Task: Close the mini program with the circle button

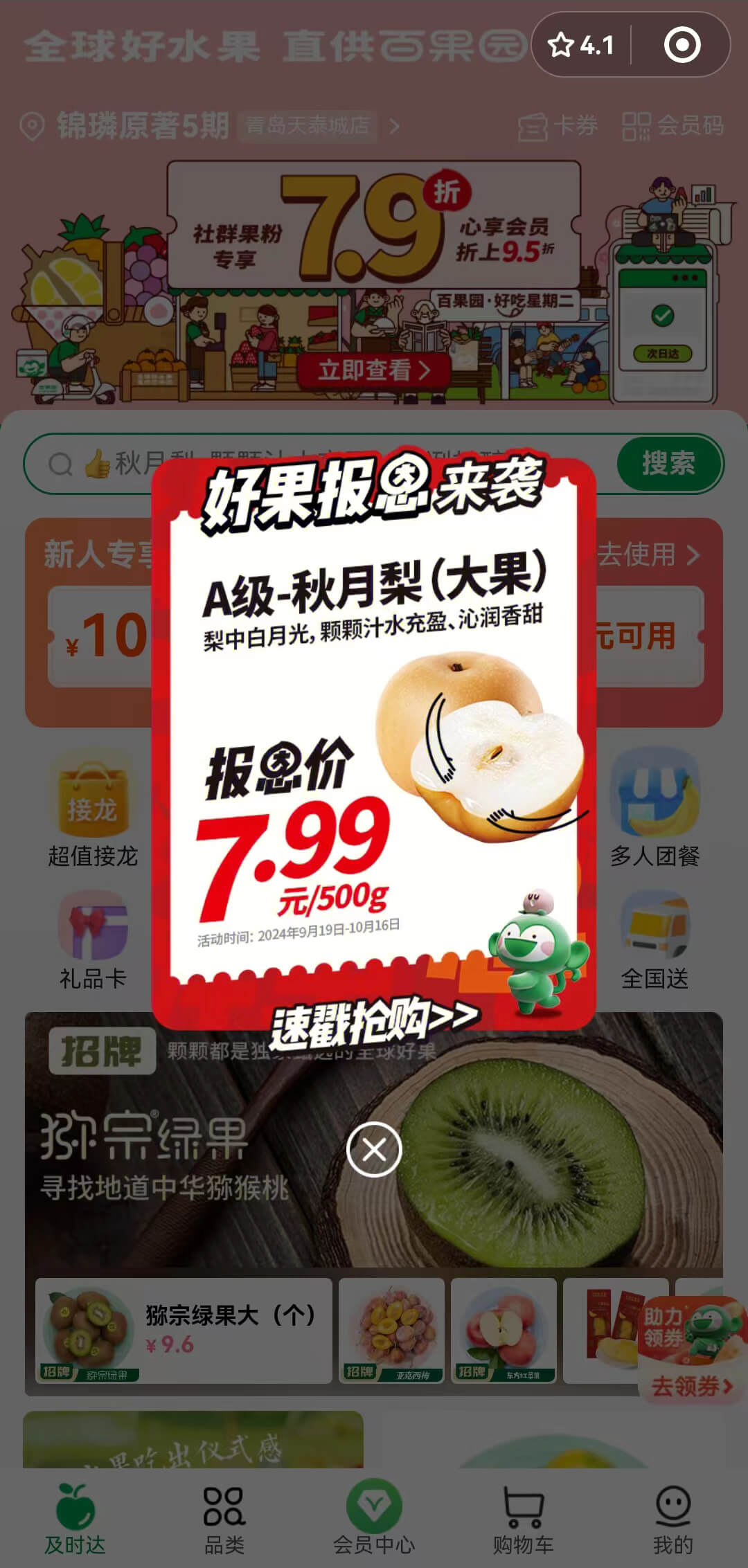Action: [x=682, y=46]
